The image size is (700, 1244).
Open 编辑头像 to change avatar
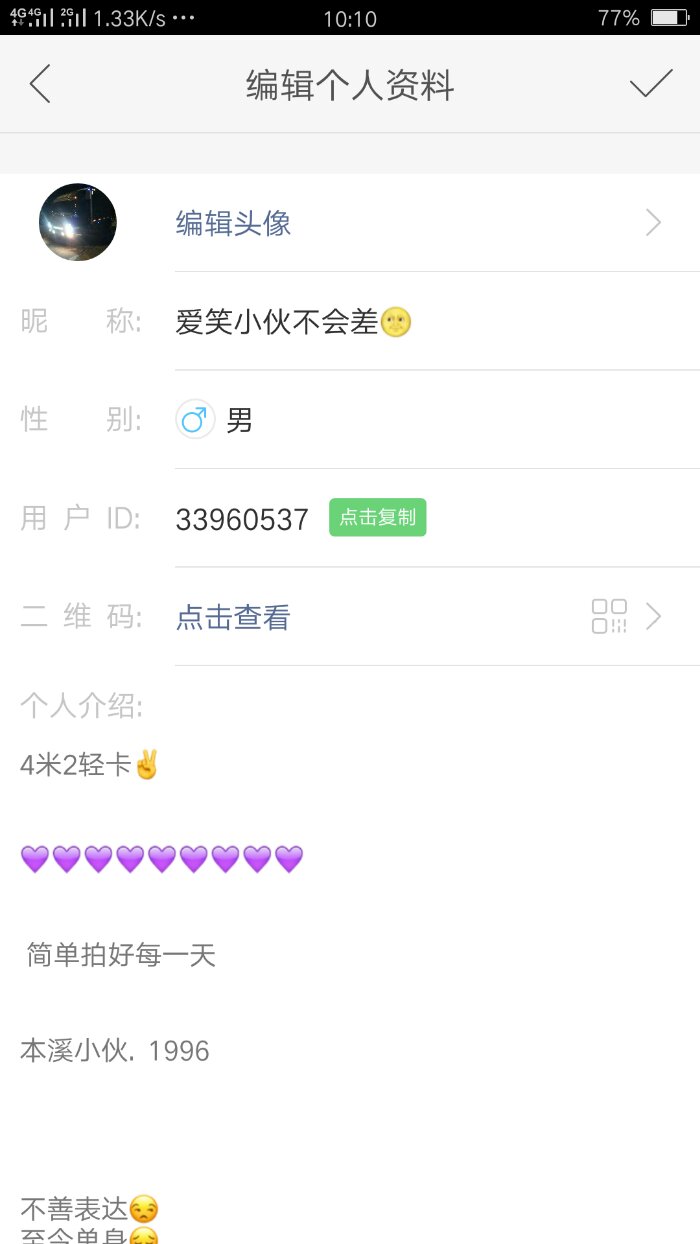[x=234, y=223]
